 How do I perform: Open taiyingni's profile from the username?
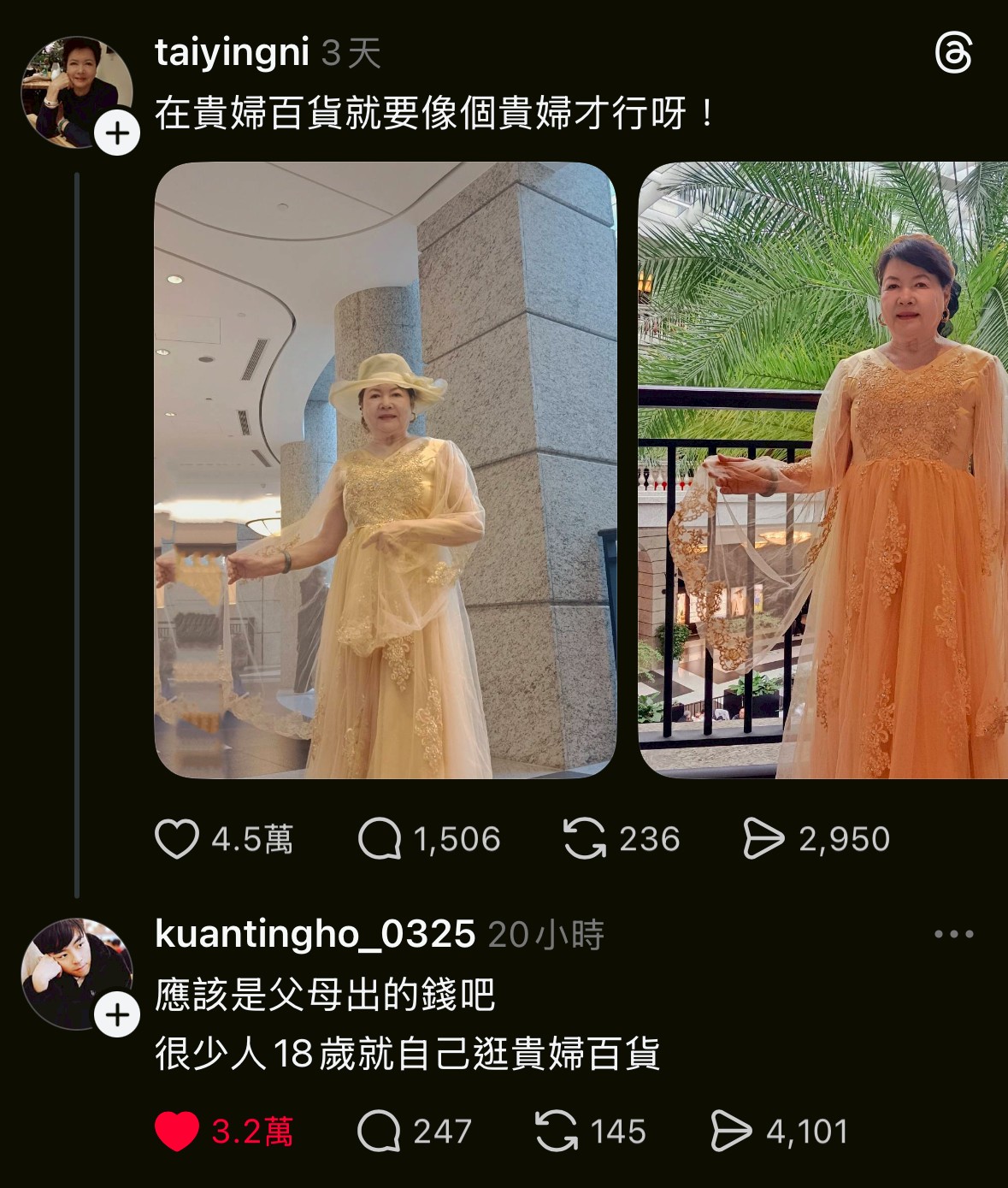(x=232, y=53)
